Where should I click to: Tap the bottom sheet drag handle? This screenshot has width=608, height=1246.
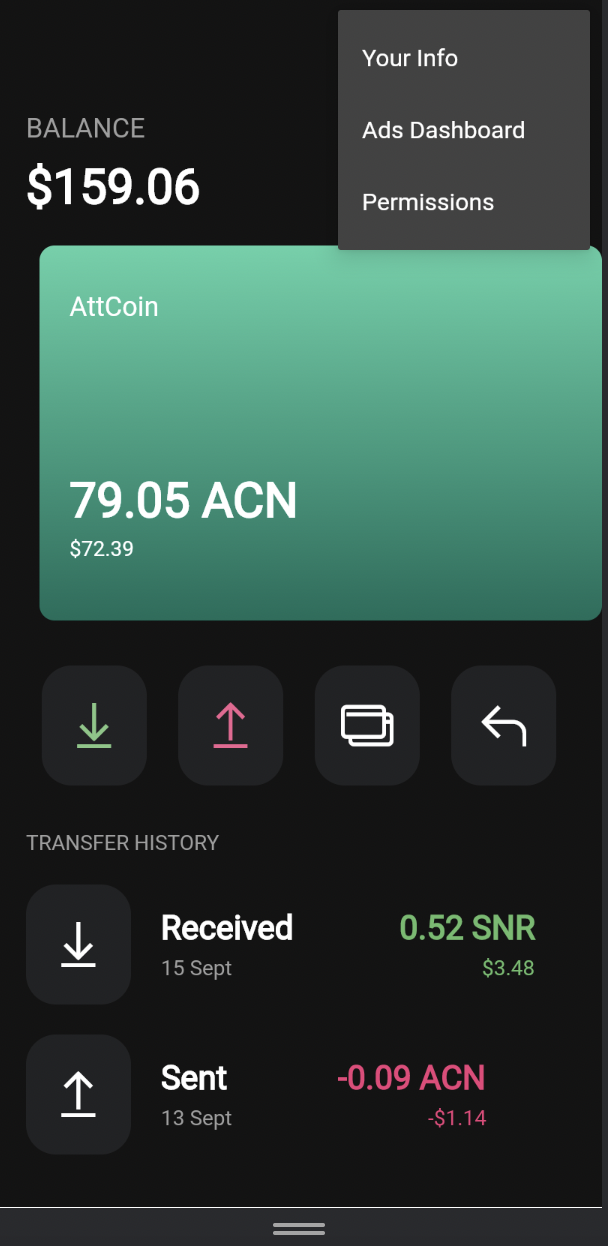pos(299,1229)
